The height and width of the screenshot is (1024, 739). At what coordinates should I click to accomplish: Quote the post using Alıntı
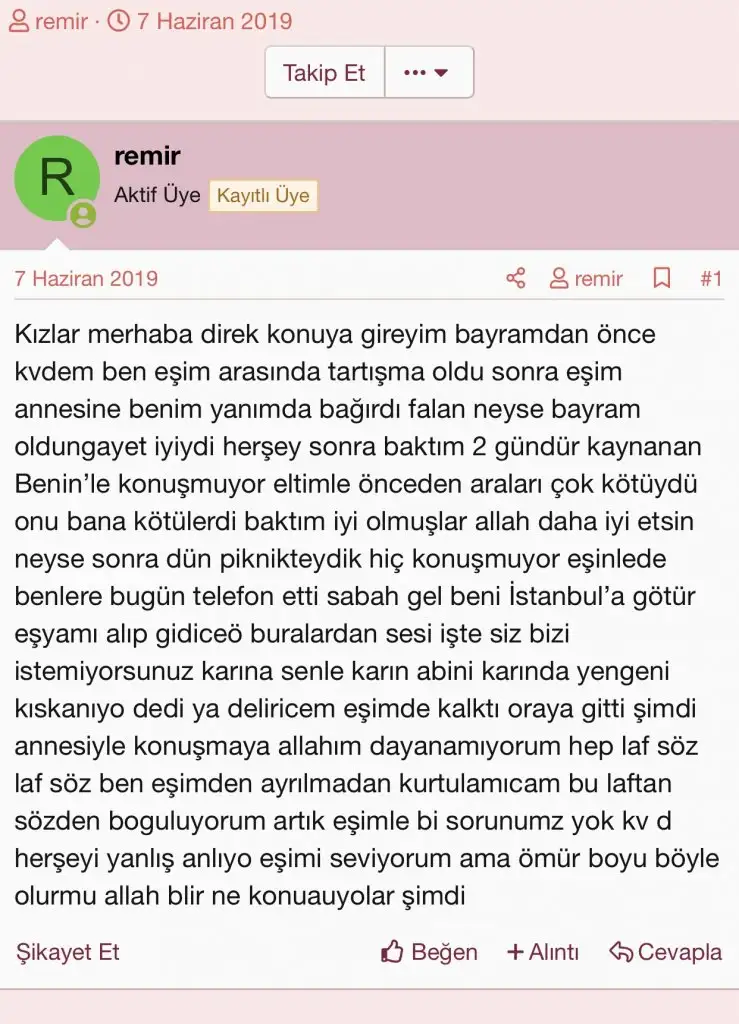543,952
